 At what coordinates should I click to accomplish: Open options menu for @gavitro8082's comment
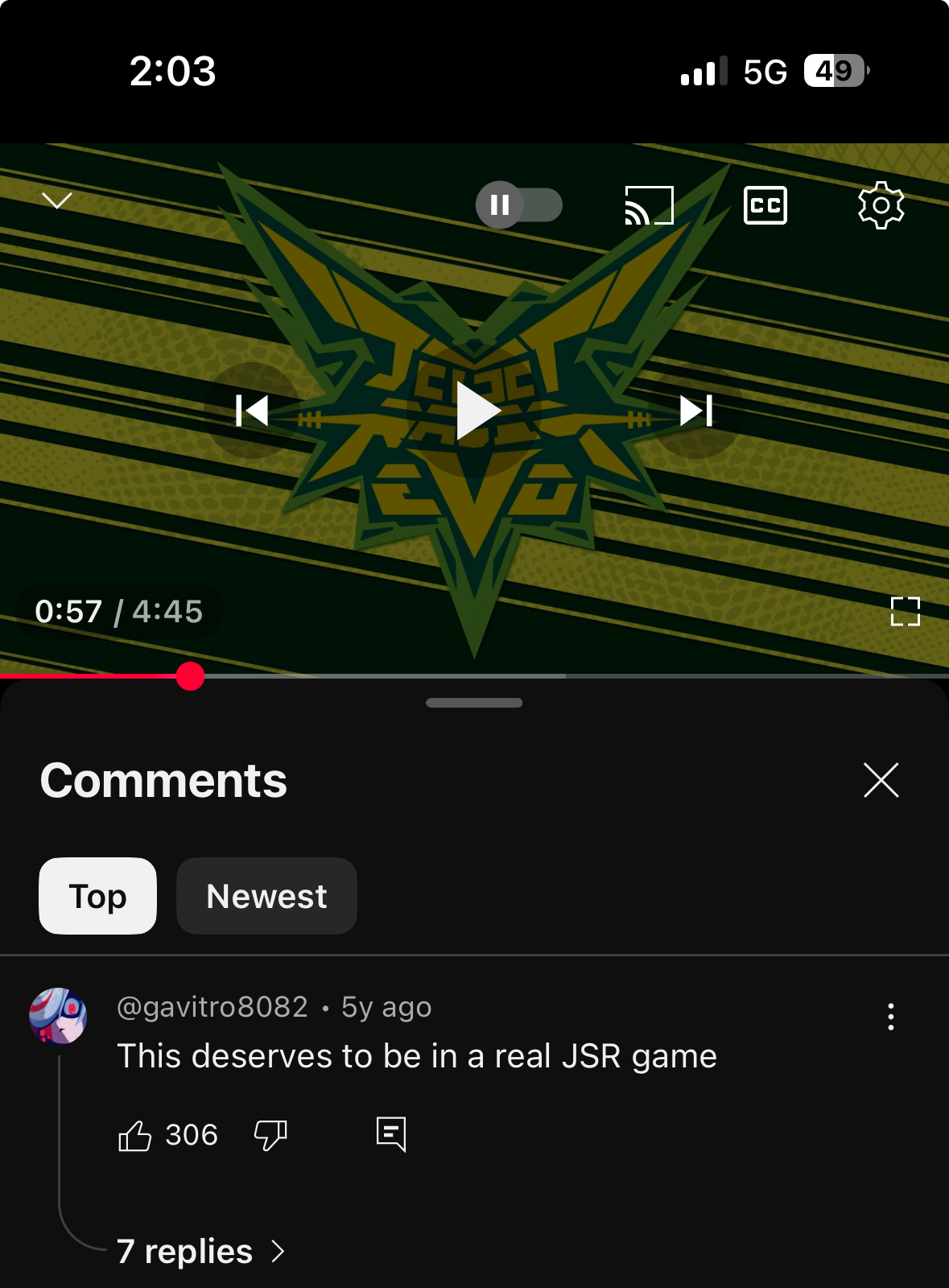[x=890, y=1017]
